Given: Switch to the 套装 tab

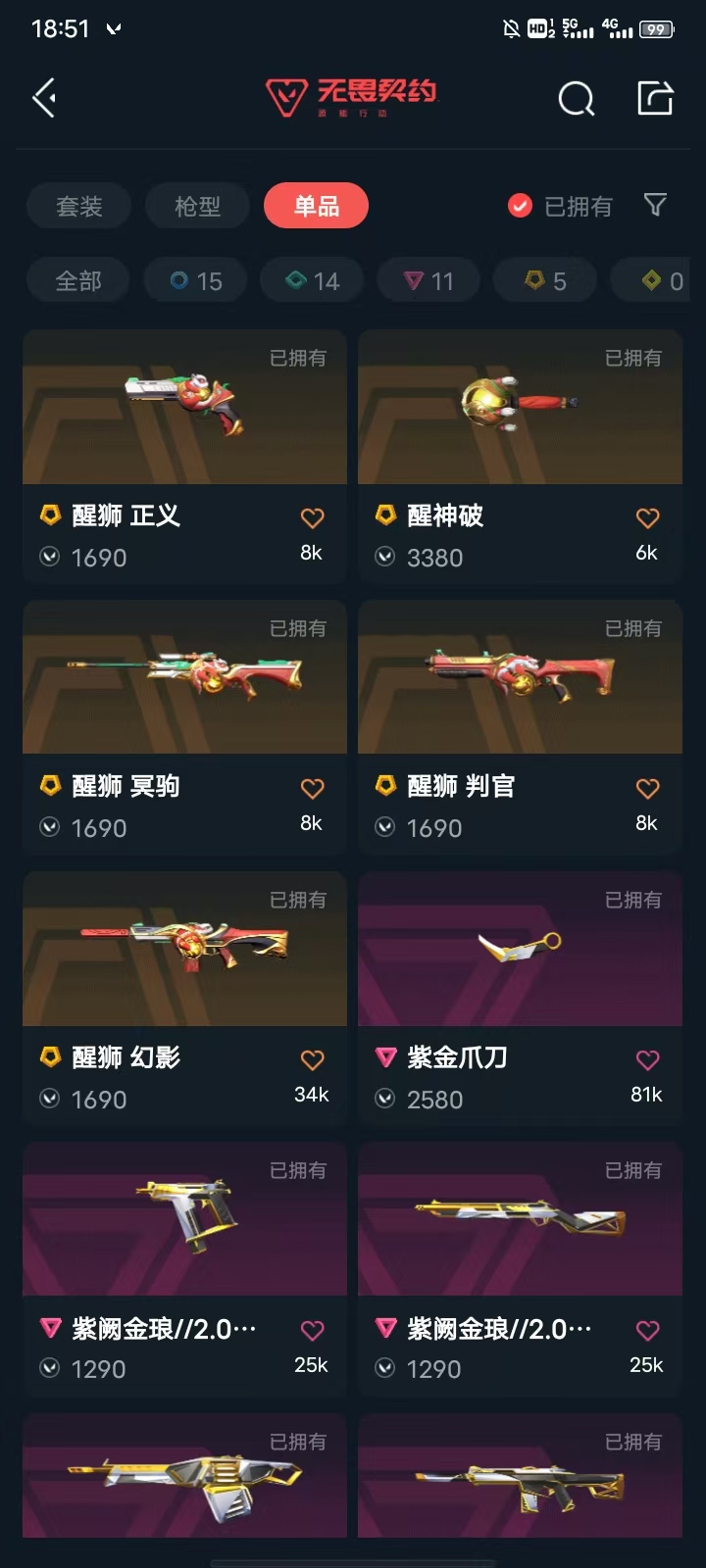Looking at the screenshot, I should [78, 206].
